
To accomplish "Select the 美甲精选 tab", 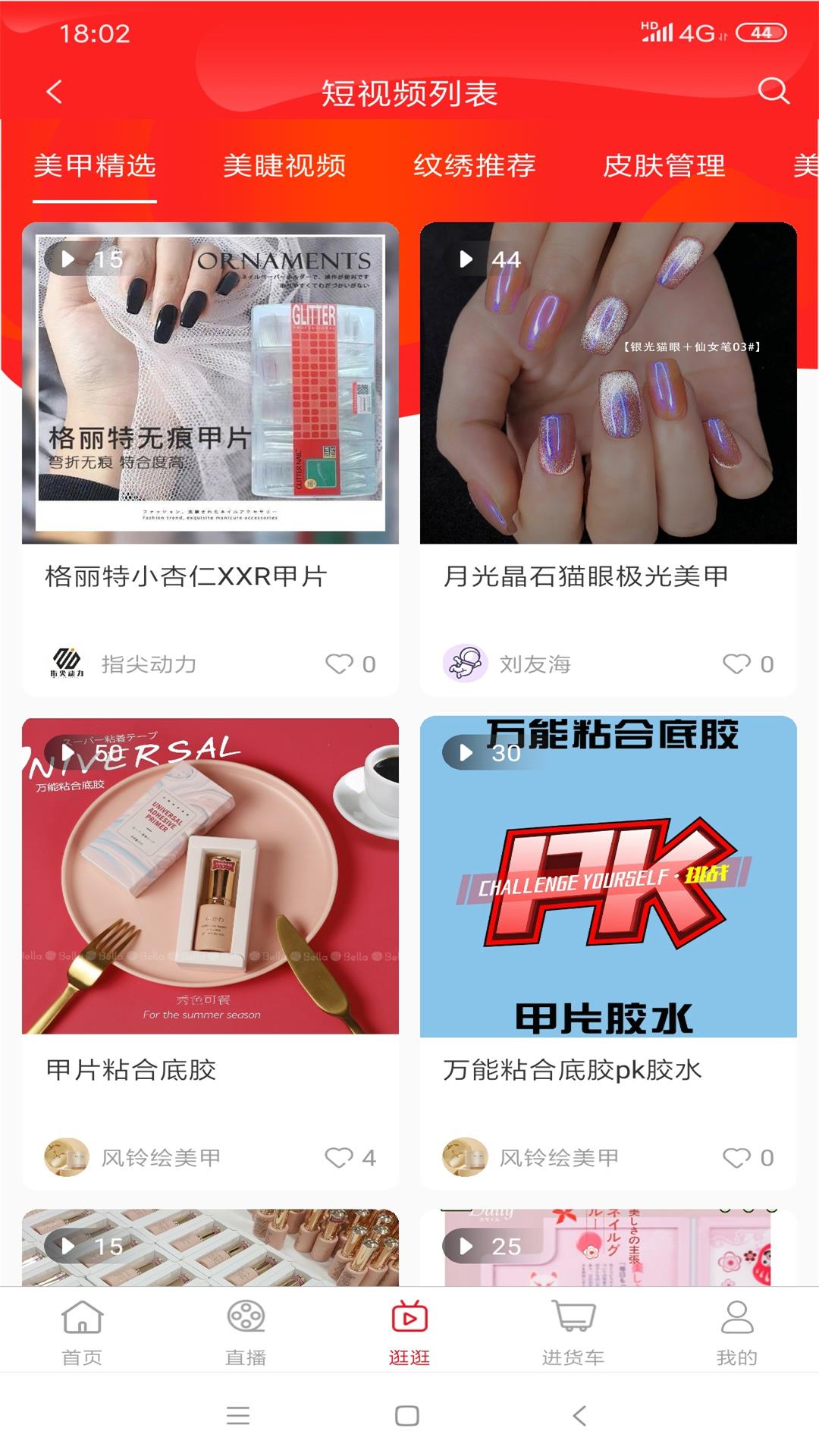I will [95, 165].
